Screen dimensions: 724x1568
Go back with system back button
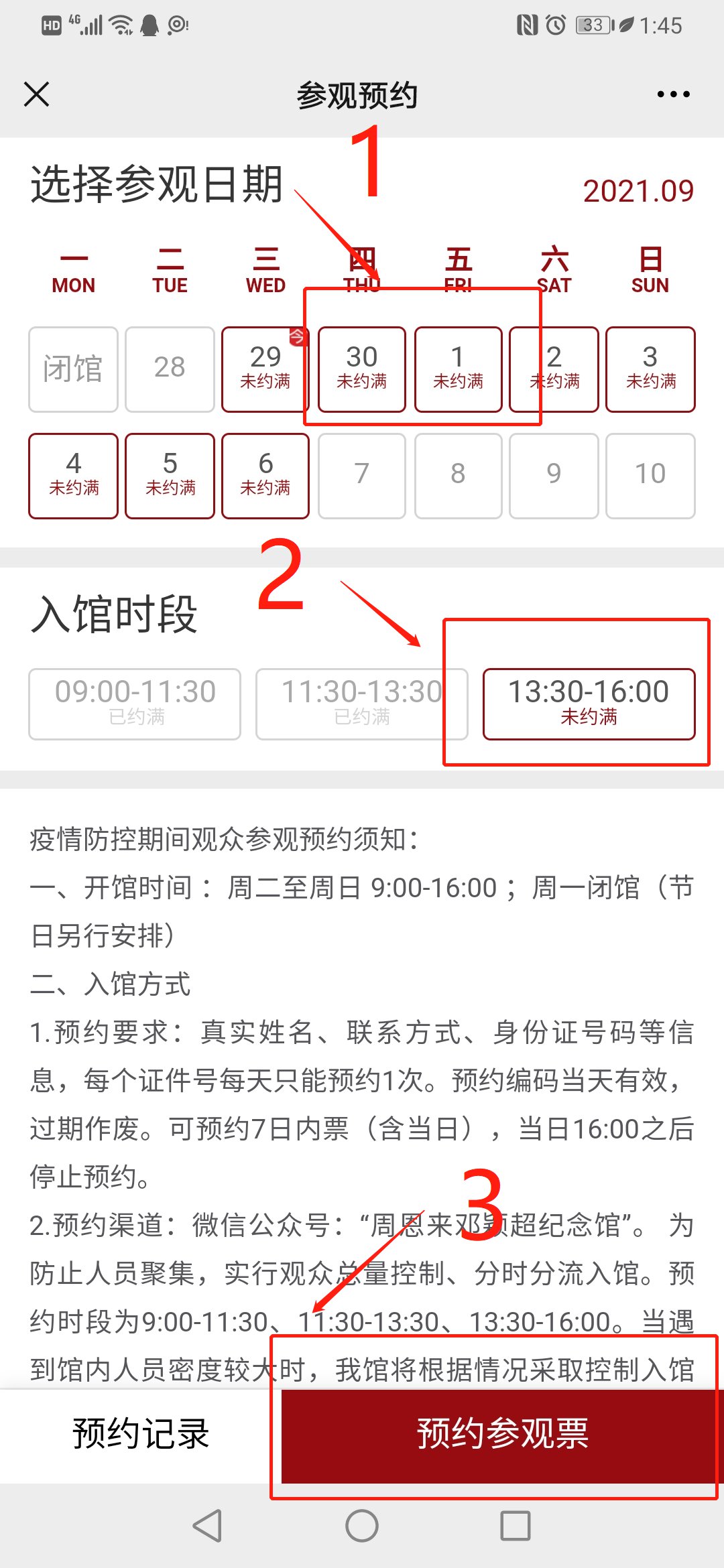pyautogui.click(x=207, y=1526)
